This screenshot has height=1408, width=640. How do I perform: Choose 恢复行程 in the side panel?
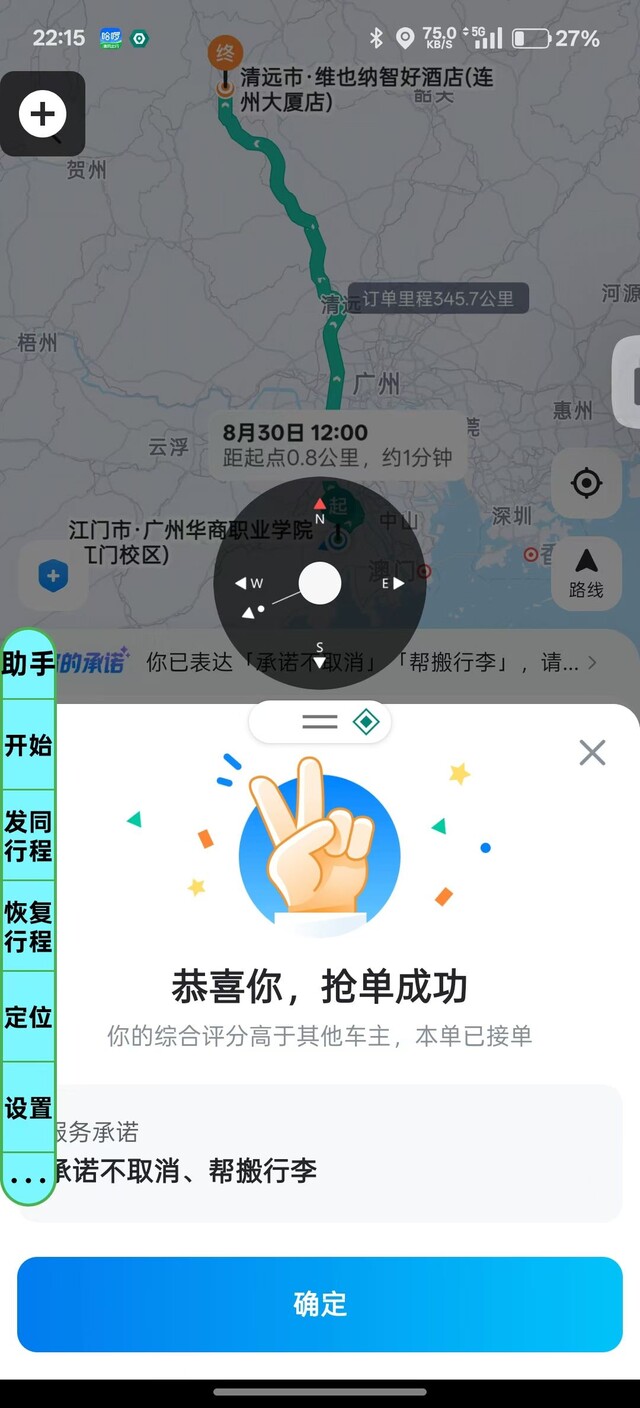(28, 926)
